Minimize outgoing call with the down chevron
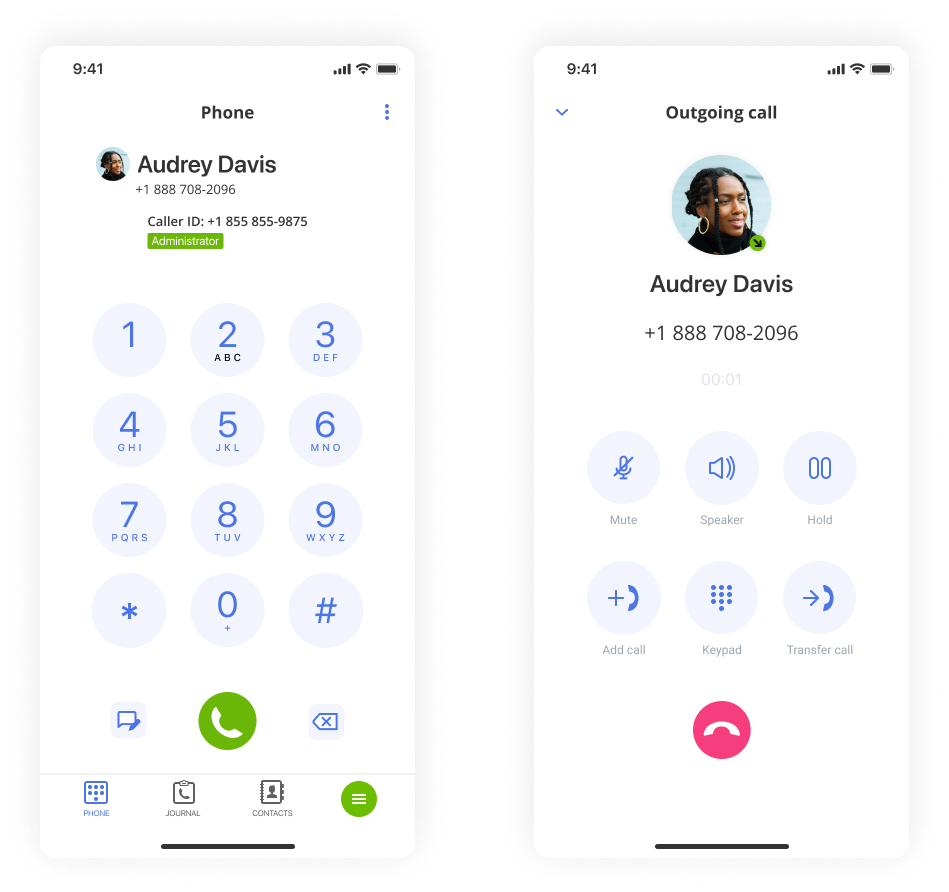The image size is (949, 892). coord(562,113)
